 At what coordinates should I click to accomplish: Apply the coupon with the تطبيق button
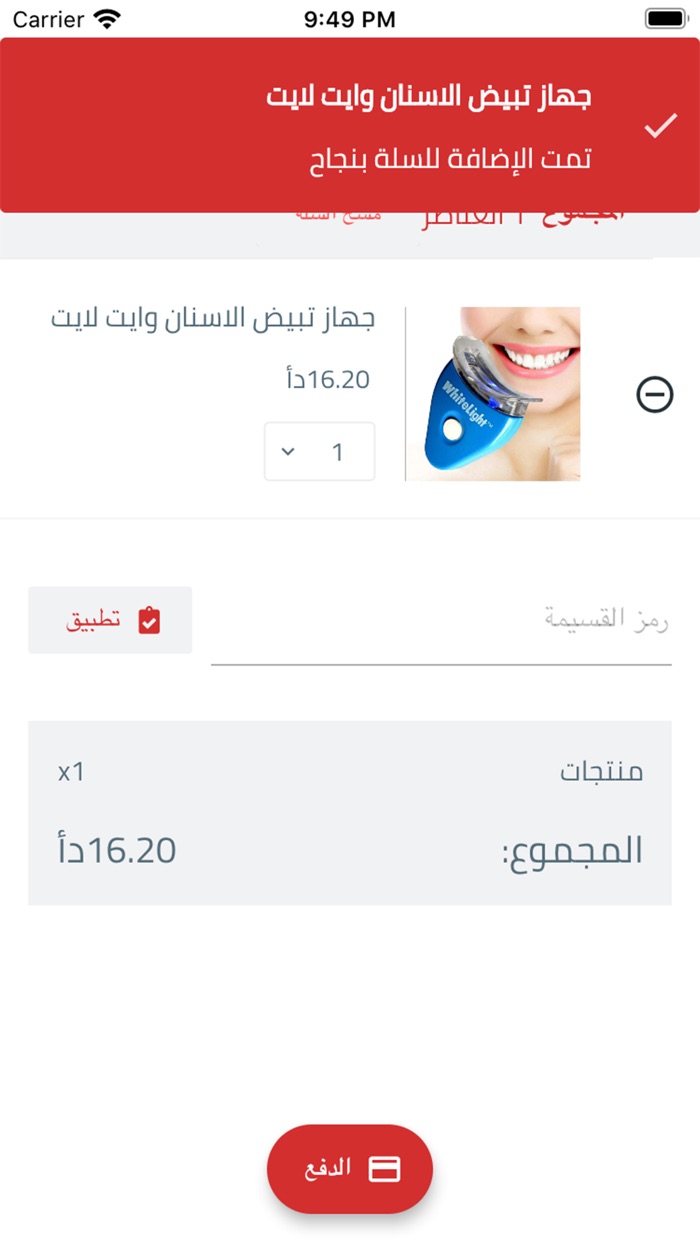(110, 620)
